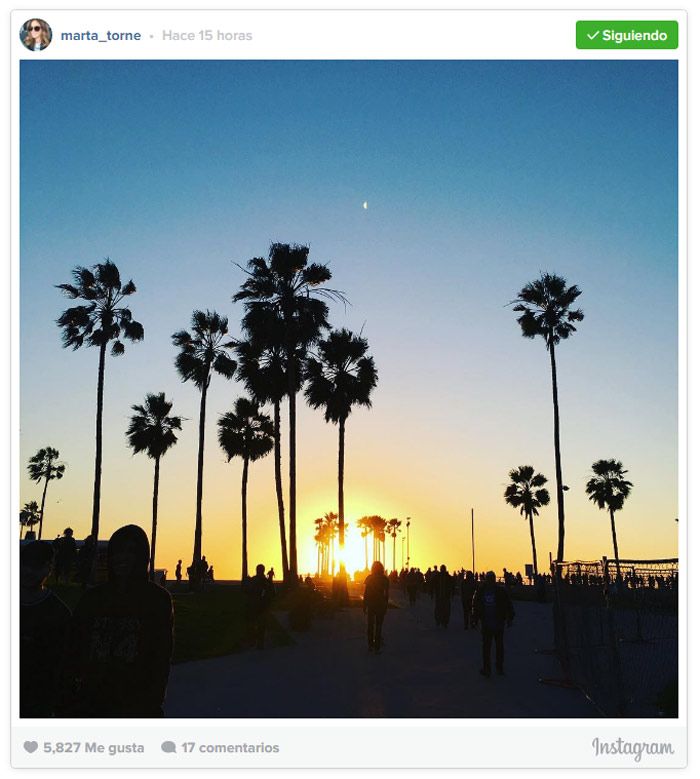700x779 pixels.
Task: View the 5,827 Me gusta likes
Action: (x=84, y=747)
